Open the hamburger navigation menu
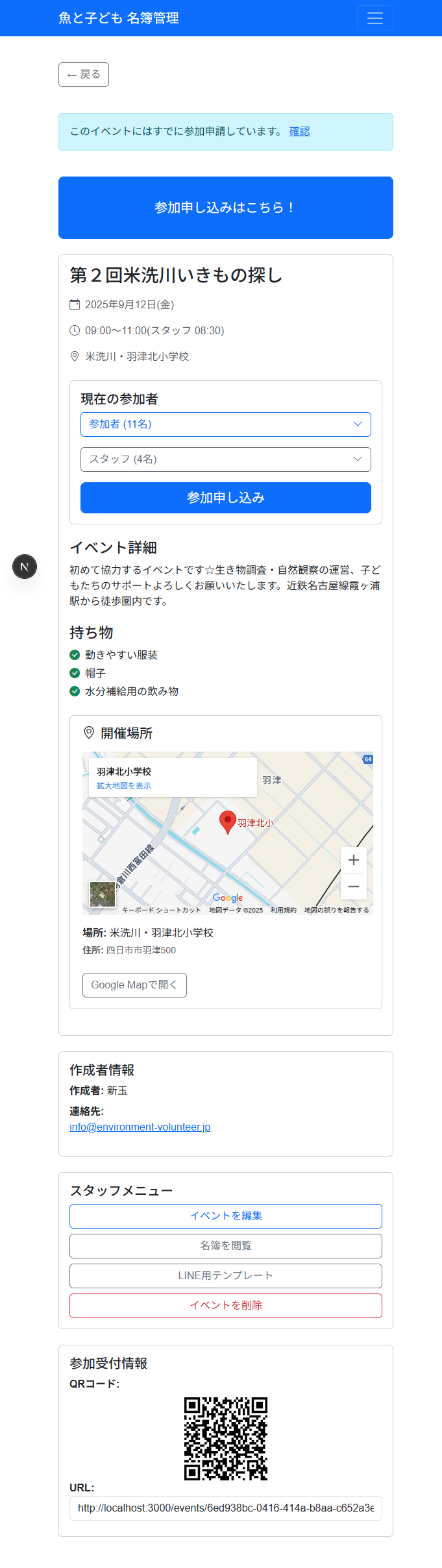The height and width of the screenshot is (1568, 442). point(374,18)
